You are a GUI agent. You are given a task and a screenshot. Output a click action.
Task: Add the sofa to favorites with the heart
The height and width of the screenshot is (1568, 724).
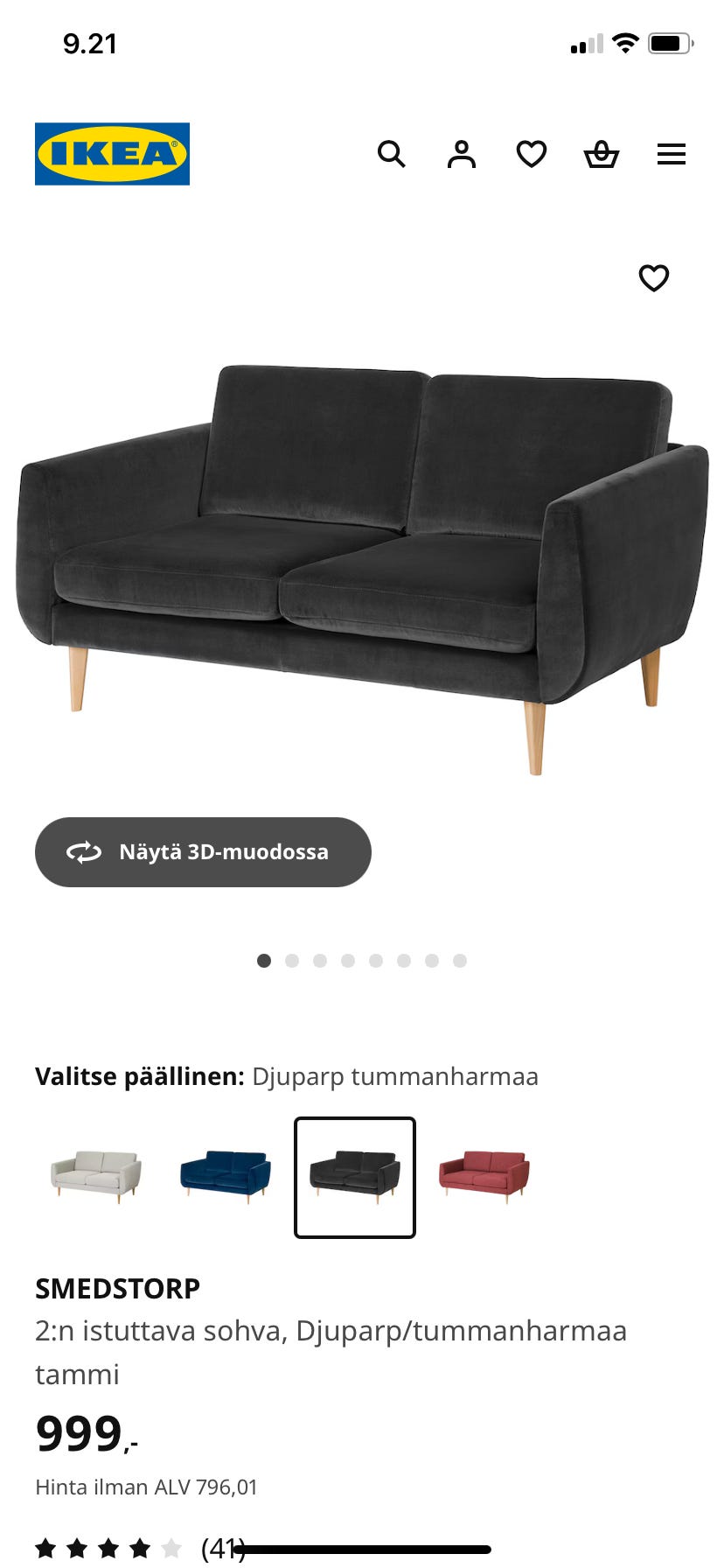(653, 278)
